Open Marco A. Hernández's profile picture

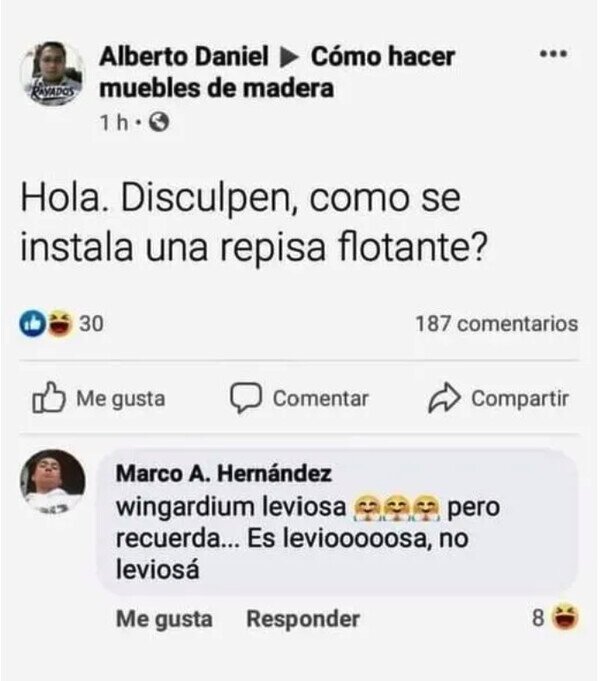[53, 481]
